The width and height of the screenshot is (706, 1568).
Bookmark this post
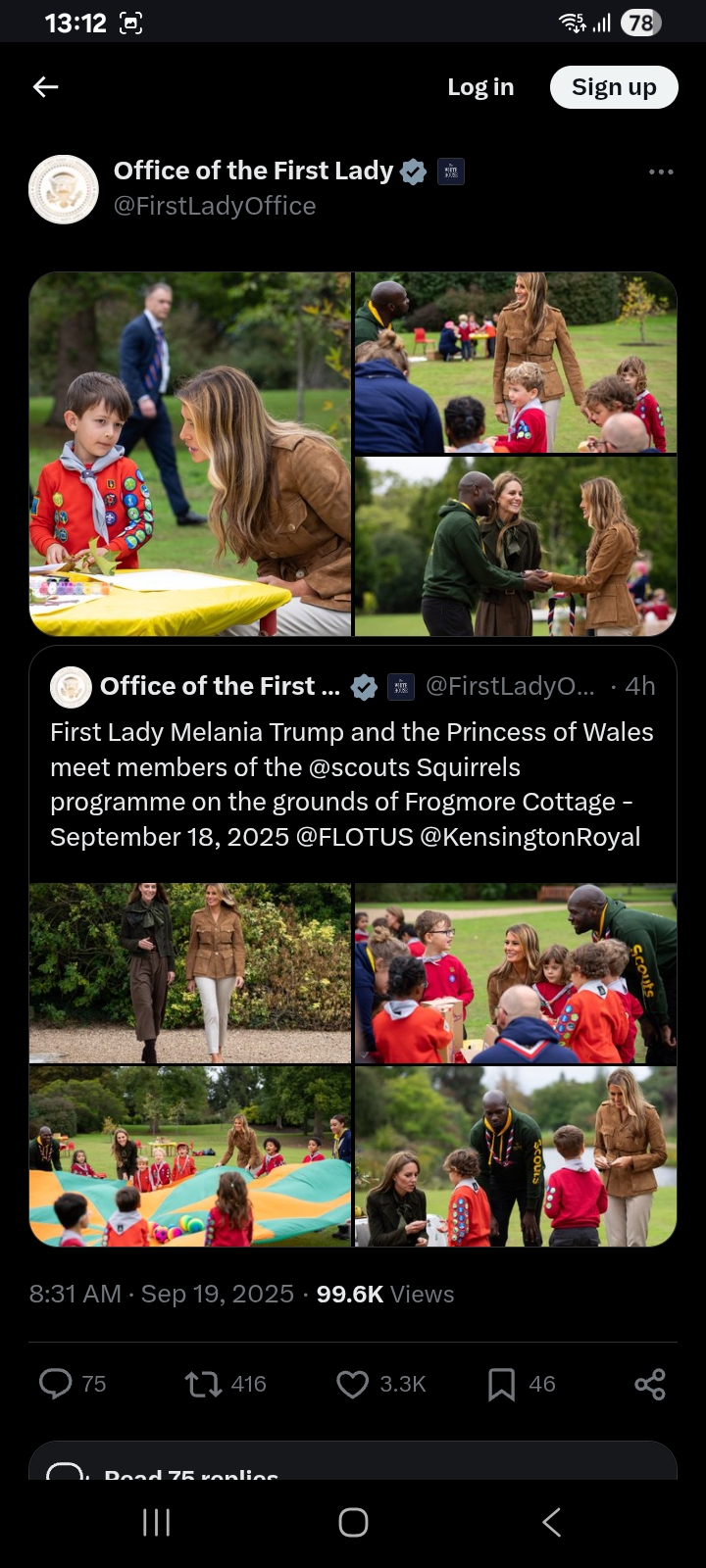pyautogui.click(x=522, y=1384)
